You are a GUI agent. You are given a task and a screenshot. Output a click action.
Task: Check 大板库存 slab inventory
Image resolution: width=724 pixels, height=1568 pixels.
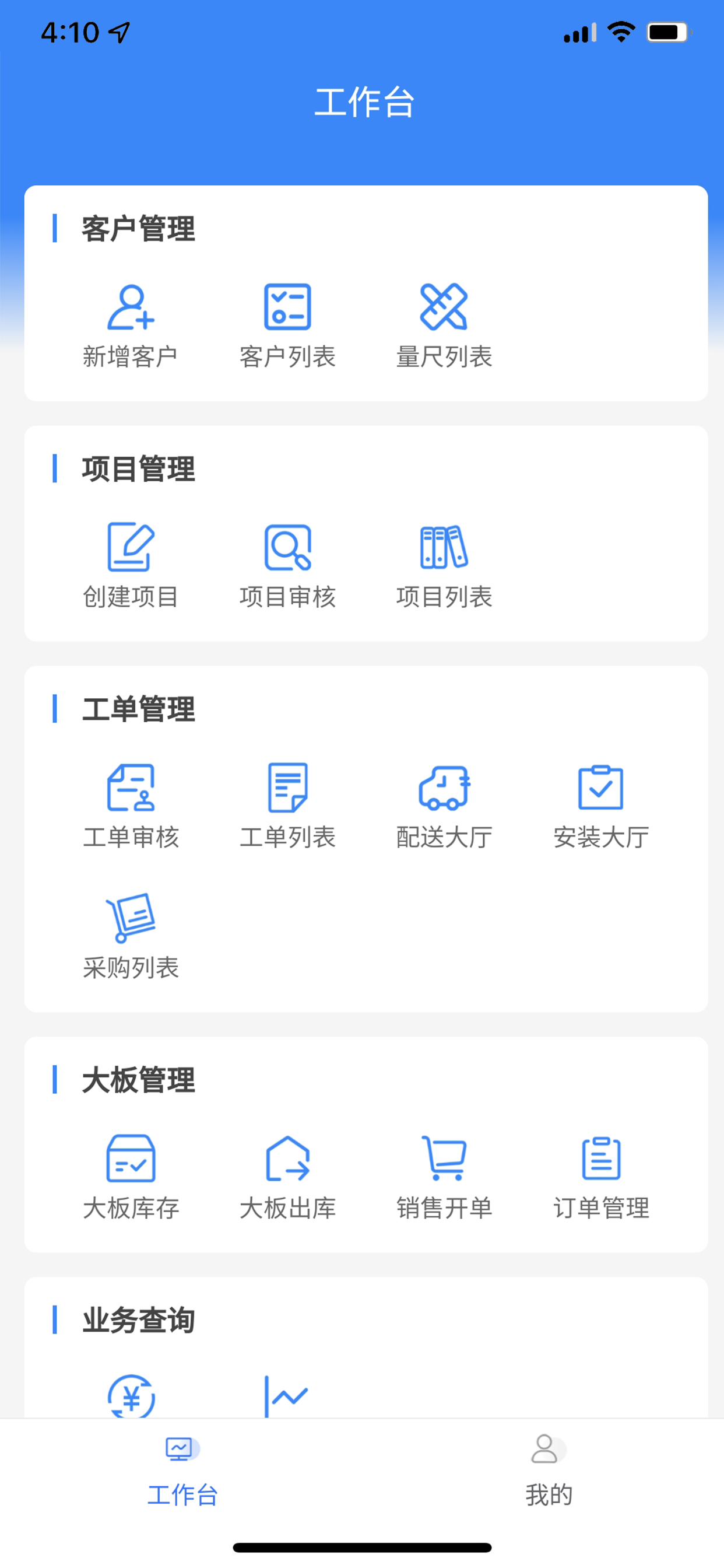[x=131, y=1177]
